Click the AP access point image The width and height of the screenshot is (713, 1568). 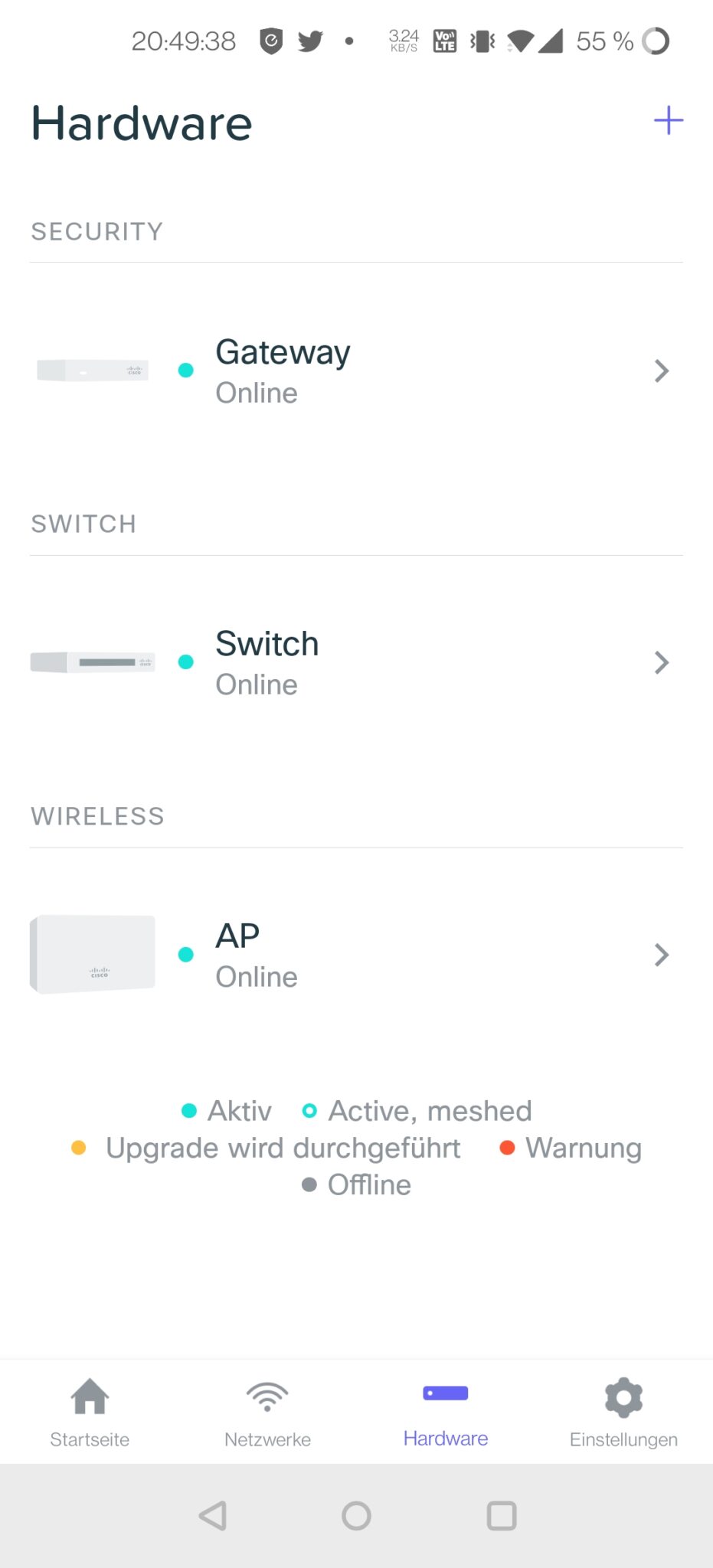[x=92, y=953]
